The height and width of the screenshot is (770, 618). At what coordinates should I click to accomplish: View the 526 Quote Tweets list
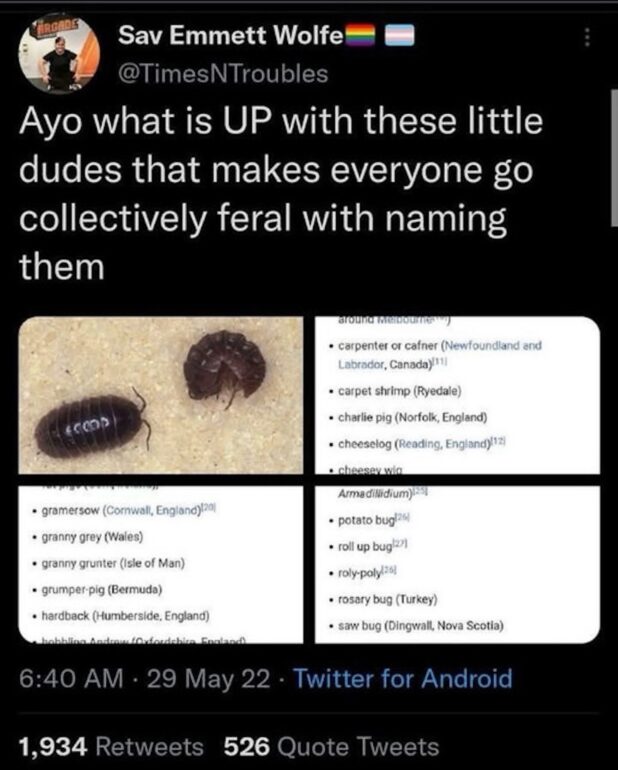[331, 746]
